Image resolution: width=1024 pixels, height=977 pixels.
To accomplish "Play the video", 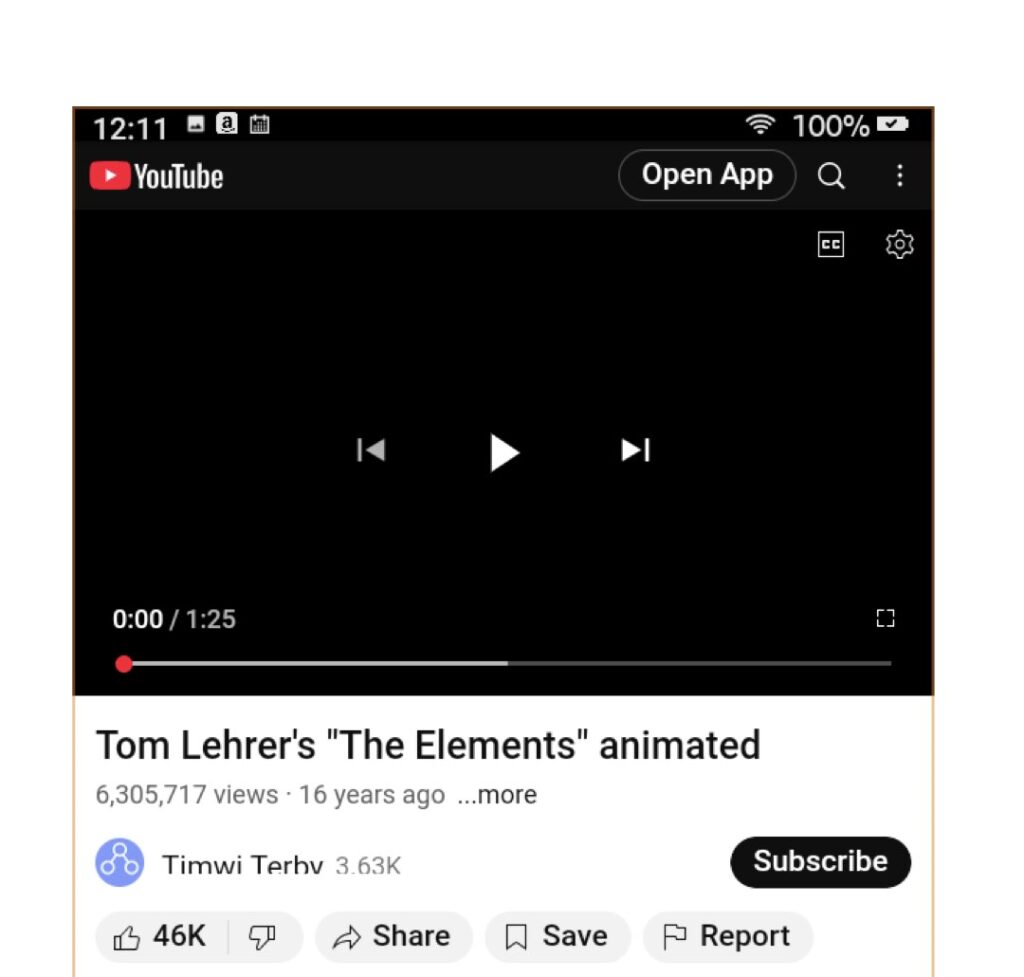I will tap(504, 453).
